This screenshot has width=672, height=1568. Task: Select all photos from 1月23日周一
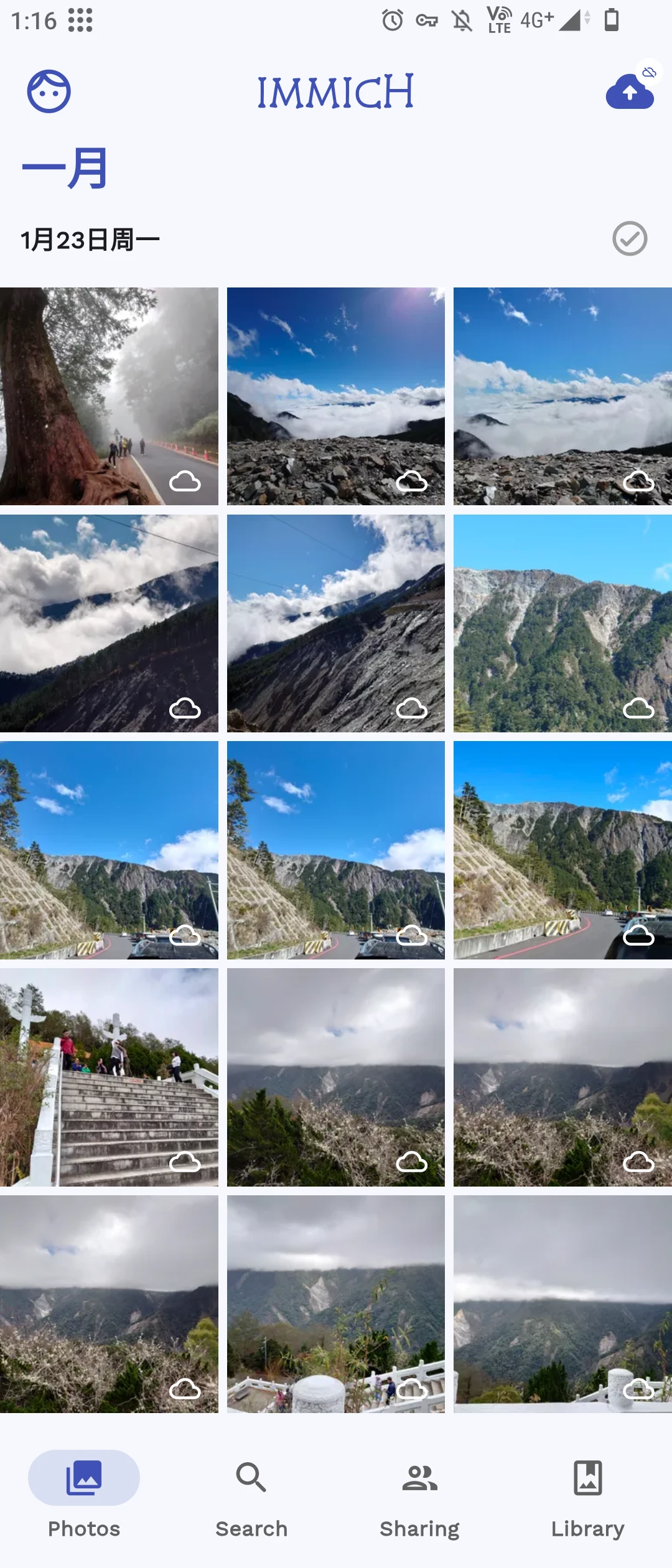[630, 239]
